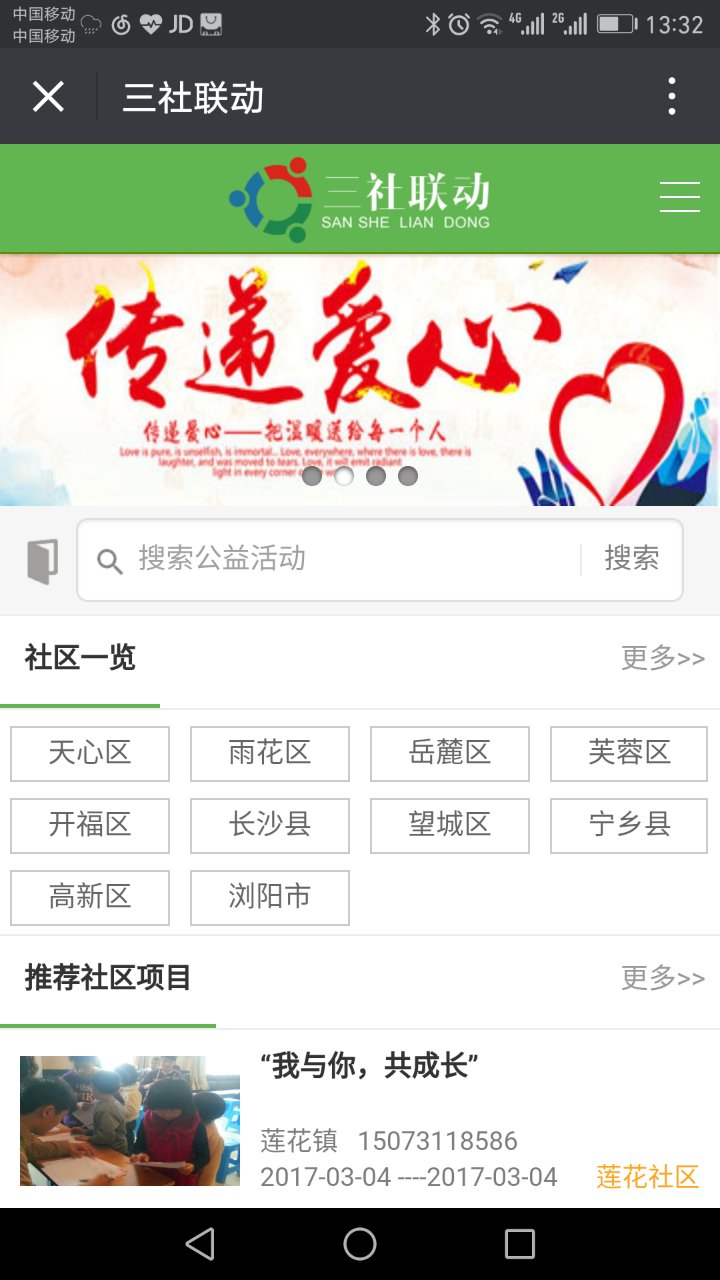Select 望城区 district
Image resolution: width=720 pixels, height=1280 pixels.
(x=450, y=825)
